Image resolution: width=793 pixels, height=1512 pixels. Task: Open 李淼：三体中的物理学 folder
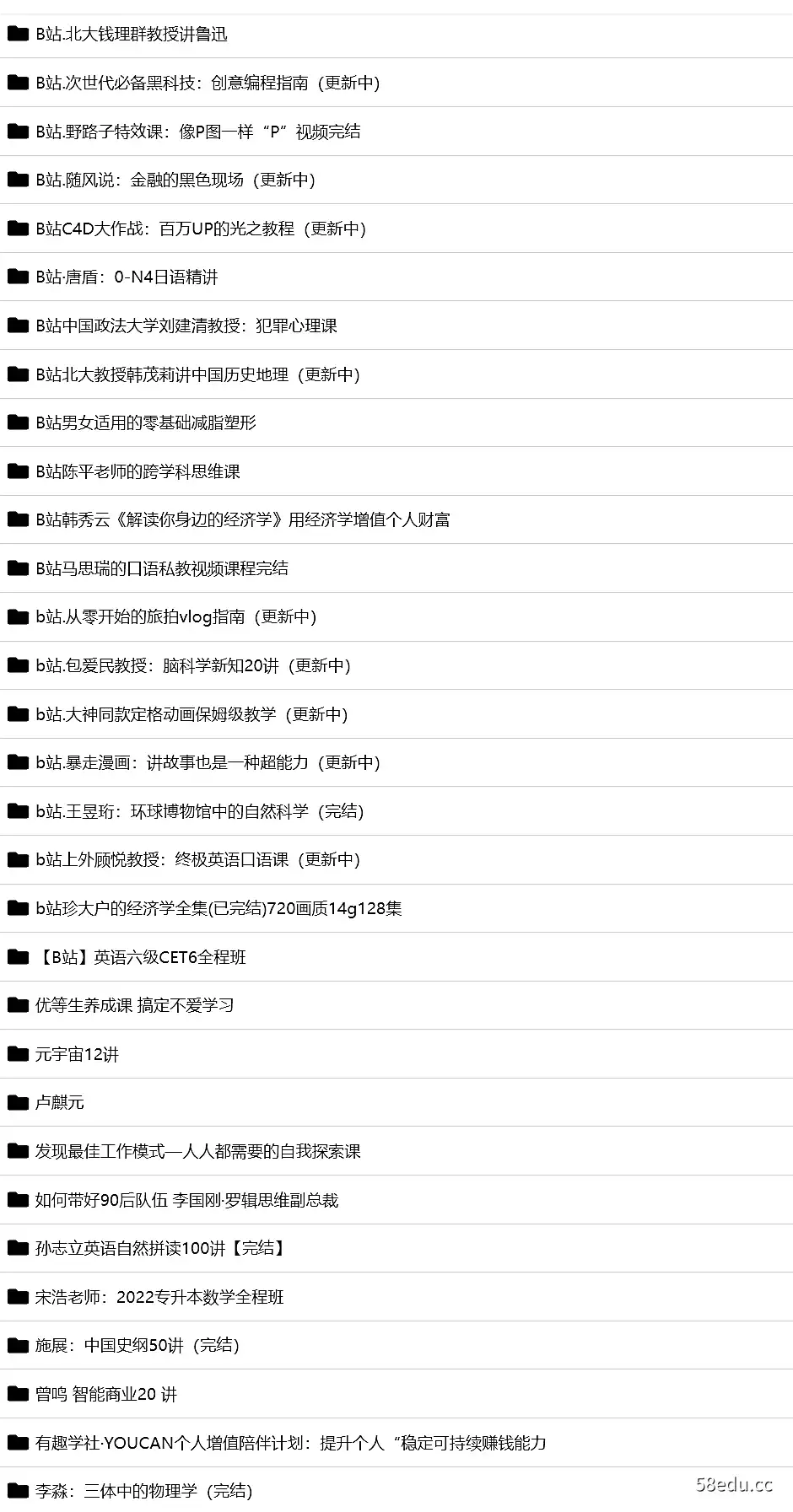[x=143, y=1491]
